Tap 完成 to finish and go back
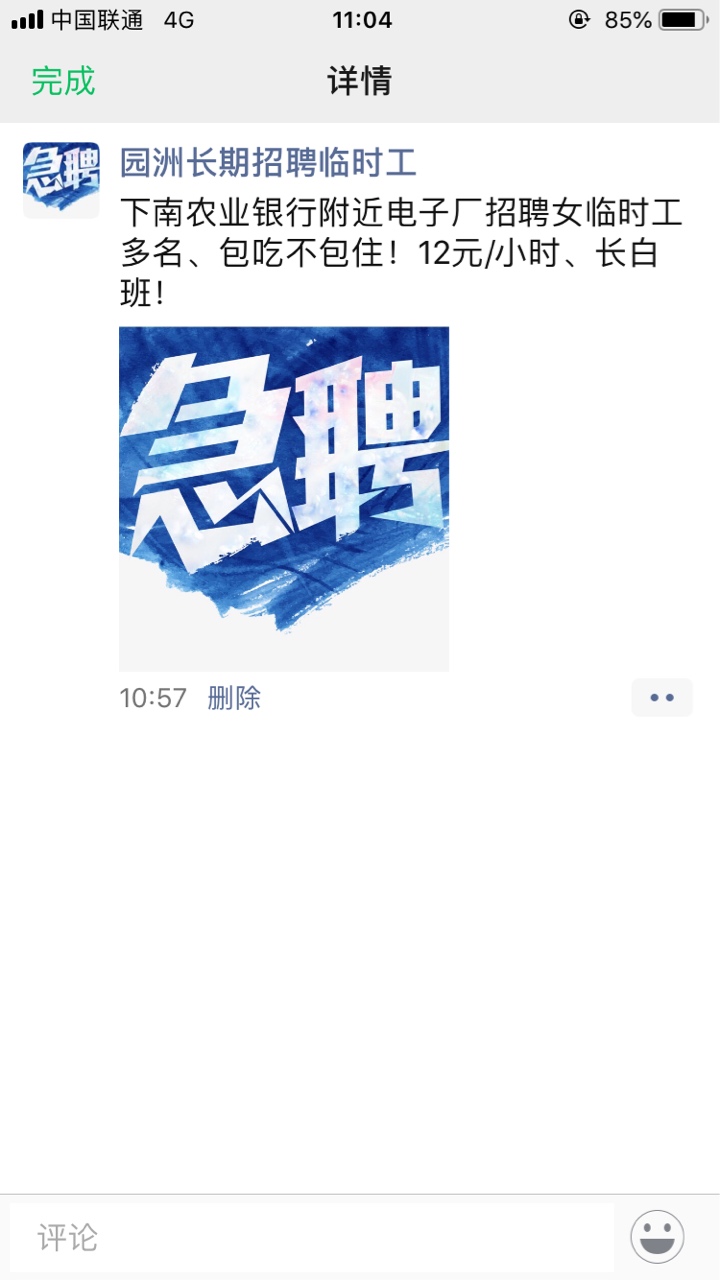 [62, 81]
